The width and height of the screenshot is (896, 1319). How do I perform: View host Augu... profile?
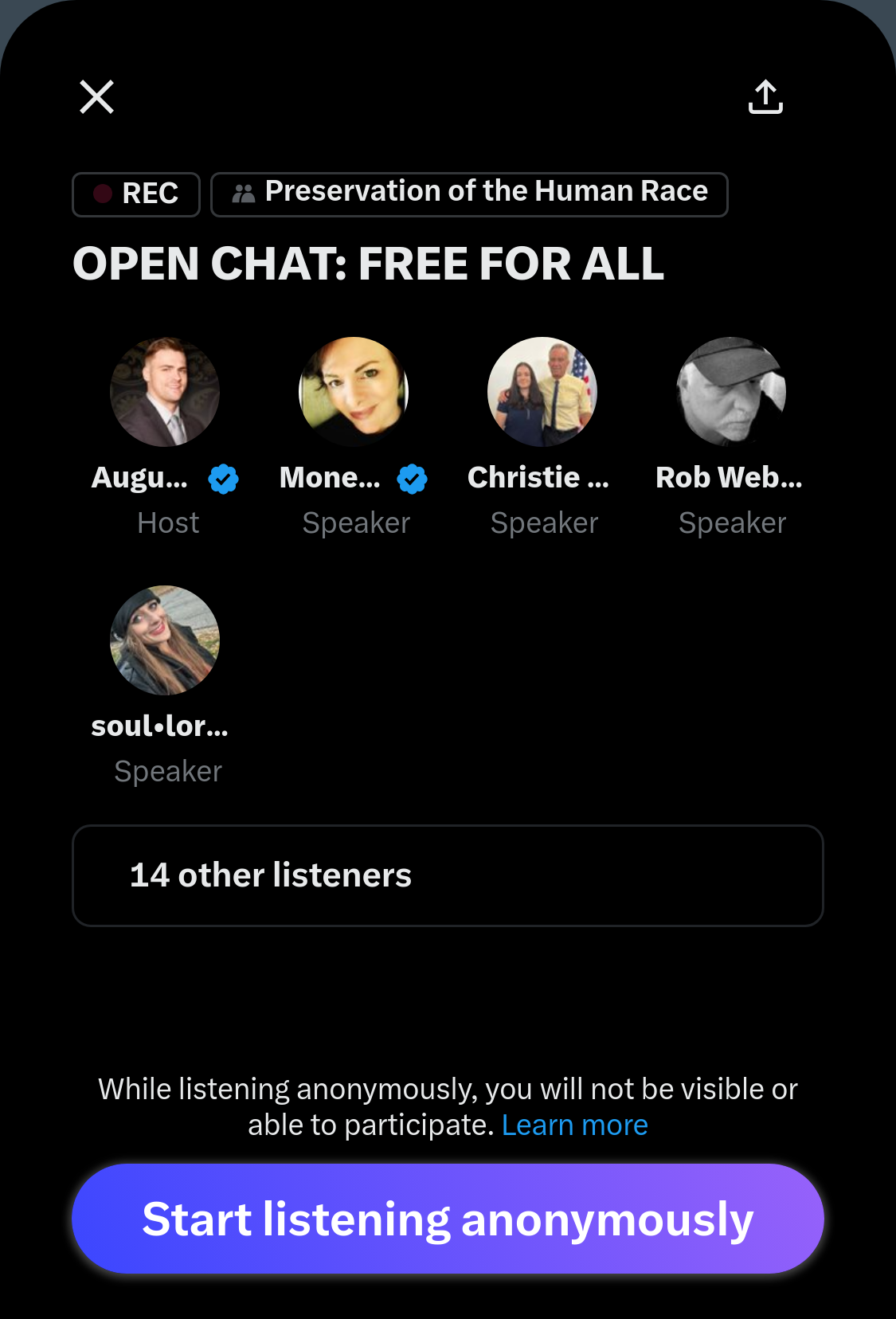pyautogui.click(x=165, y=392)
